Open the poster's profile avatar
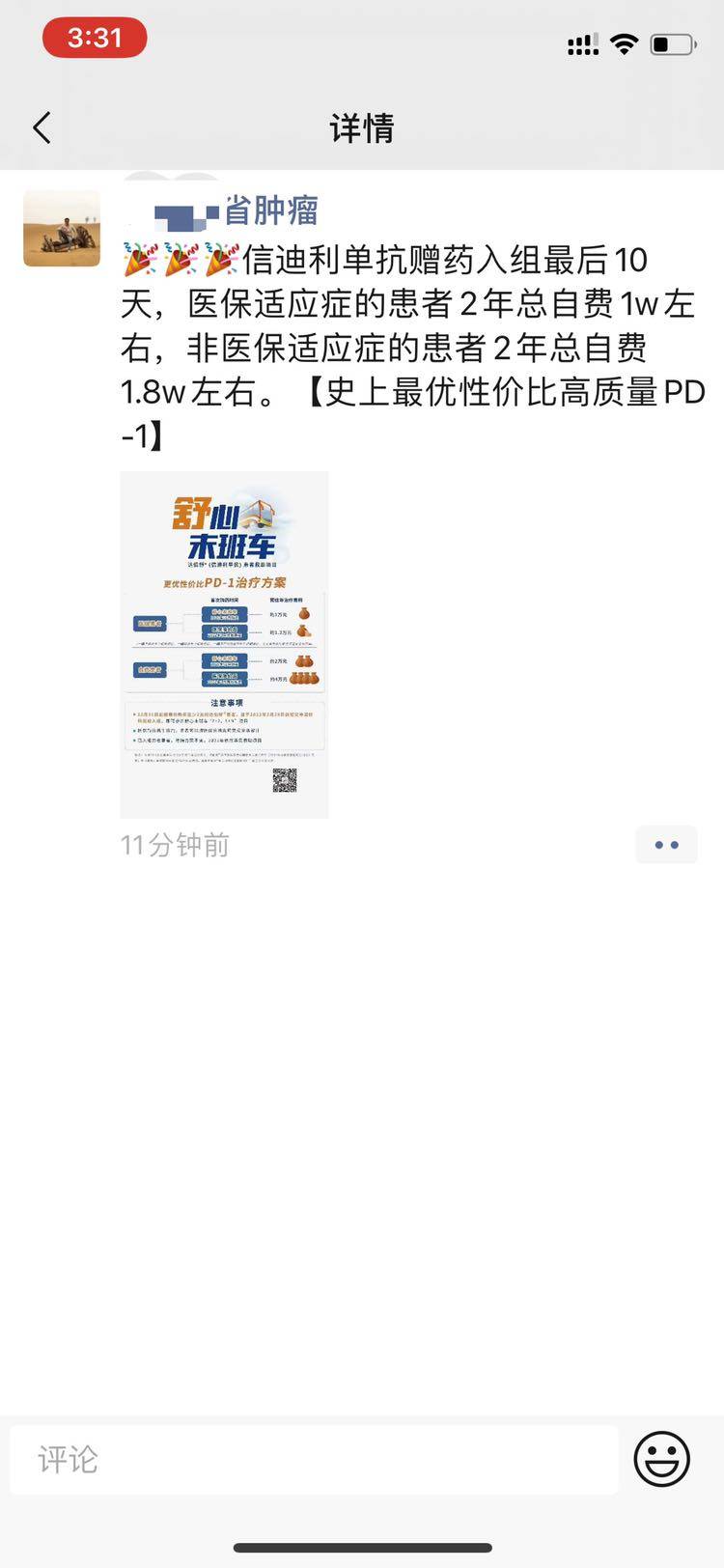This screenshot has height=1568, width=724. (62, 228)
